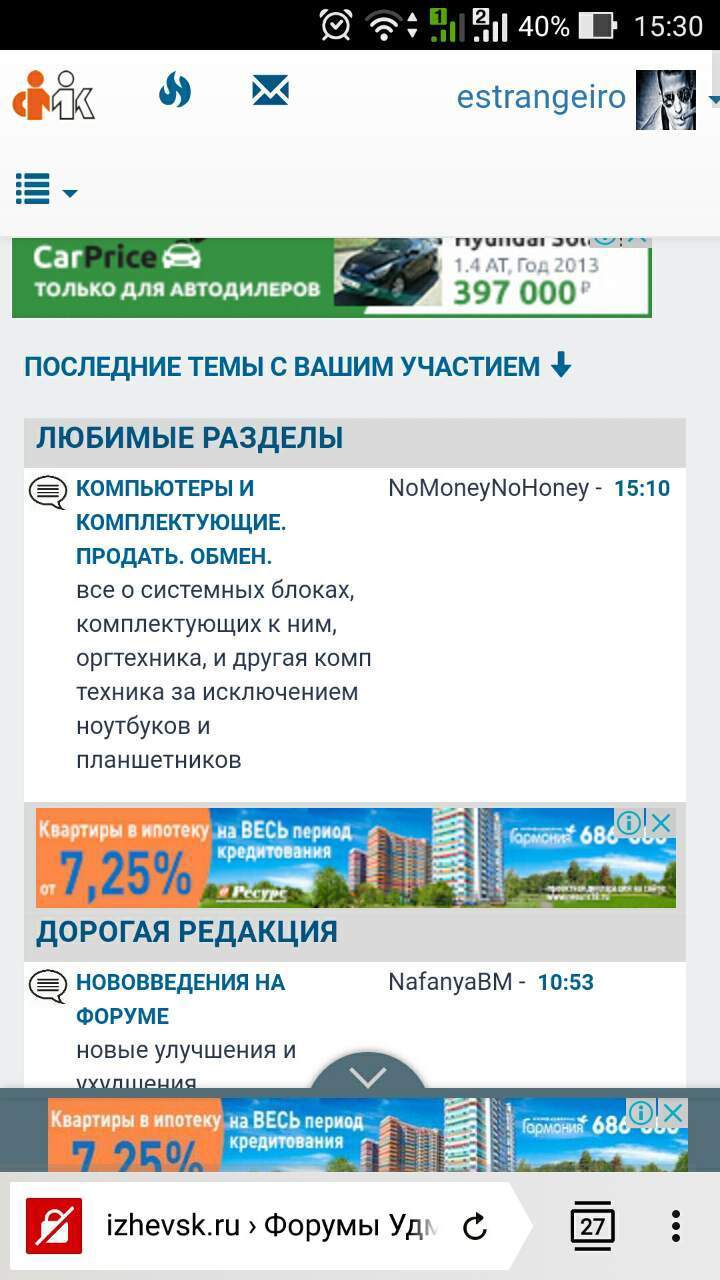Open the estrangeiro user menu
Image resolution: width=720 pixels, height=1280 pixels.
587,98
